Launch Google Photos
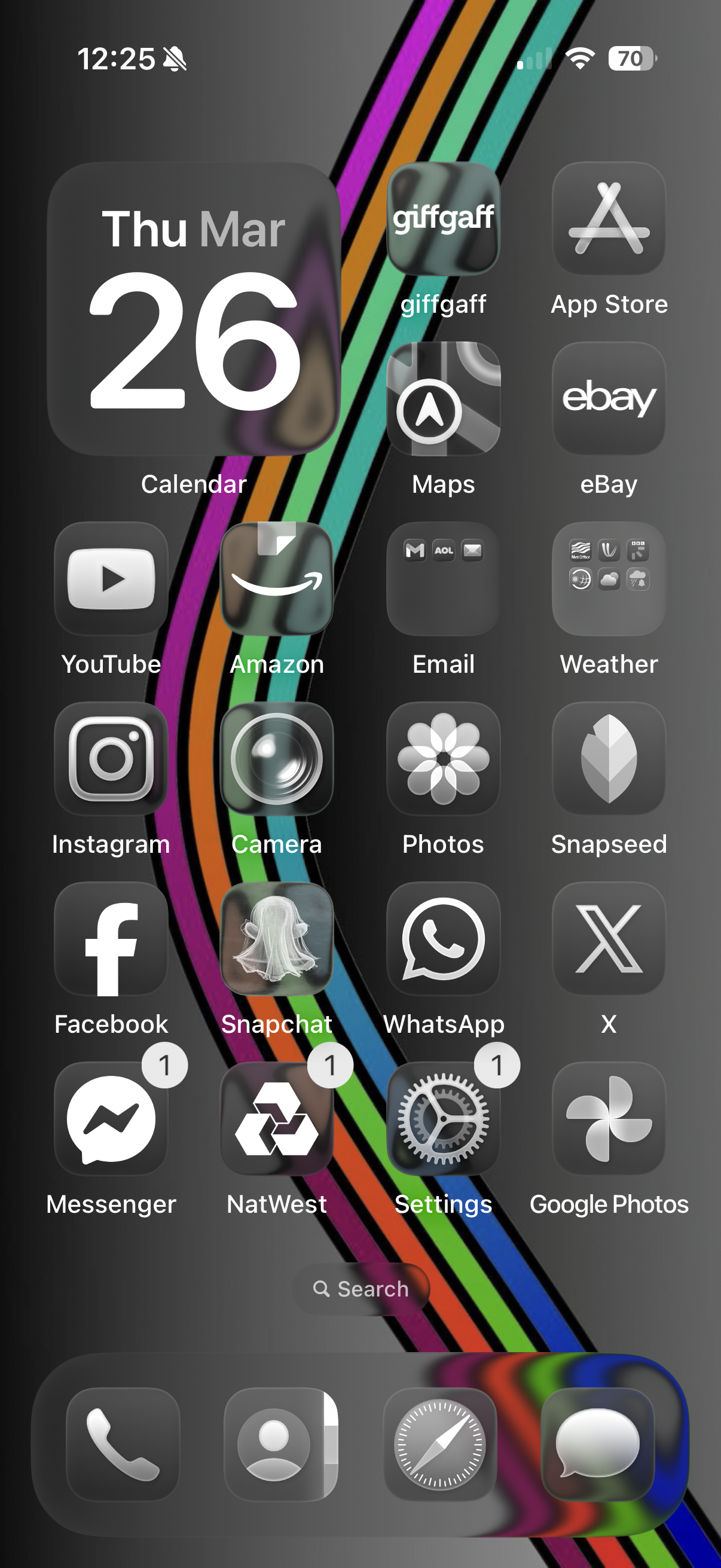Image resolution: width=721 pixels, height=1568 pixels. [x=609, y=1119]
